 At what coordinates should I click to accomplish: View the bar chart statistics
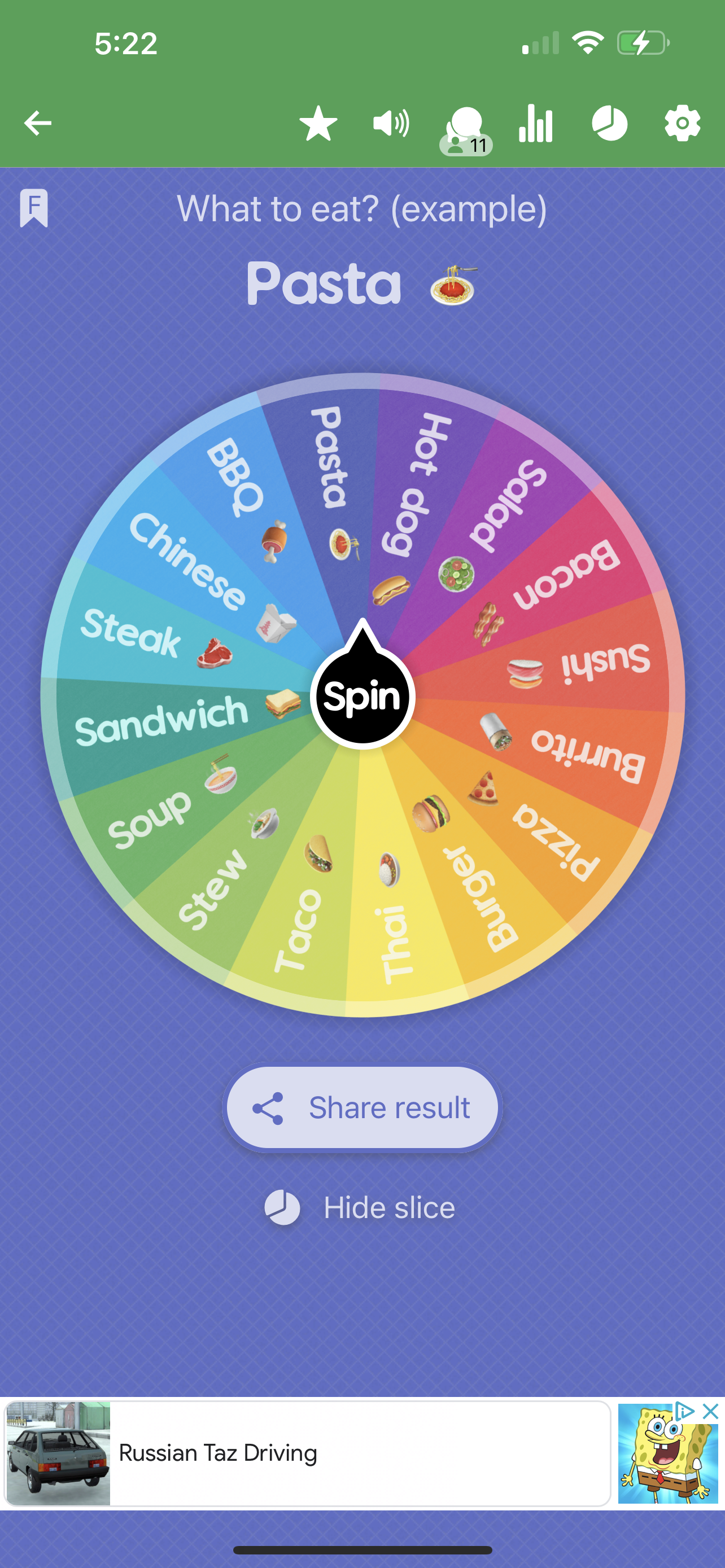point(536,124)
